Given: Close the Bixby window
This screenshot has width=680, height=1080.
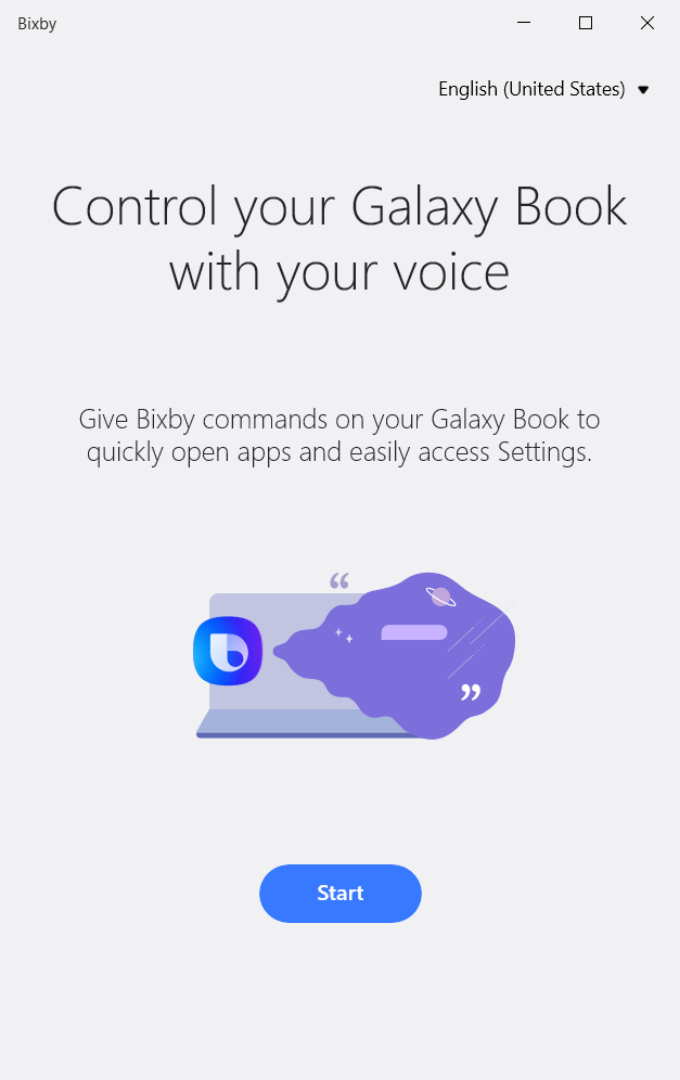Looking at the screenshot, I should pyautogui.click(x=647, y=23).
